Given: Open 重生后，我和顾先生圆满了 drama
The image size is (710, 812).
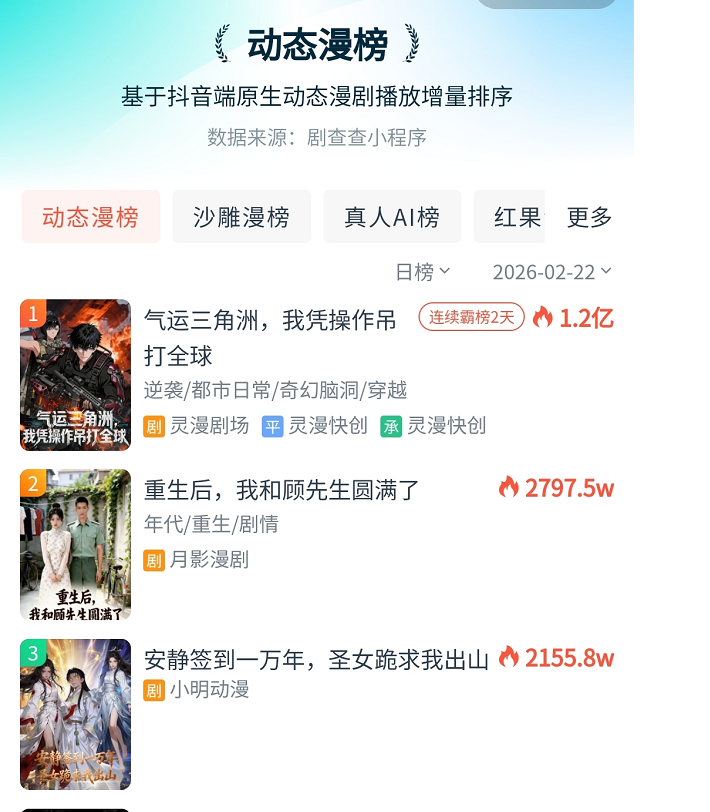Looking at the screenshot, I should pyautogui.click(x=282, y=490).
